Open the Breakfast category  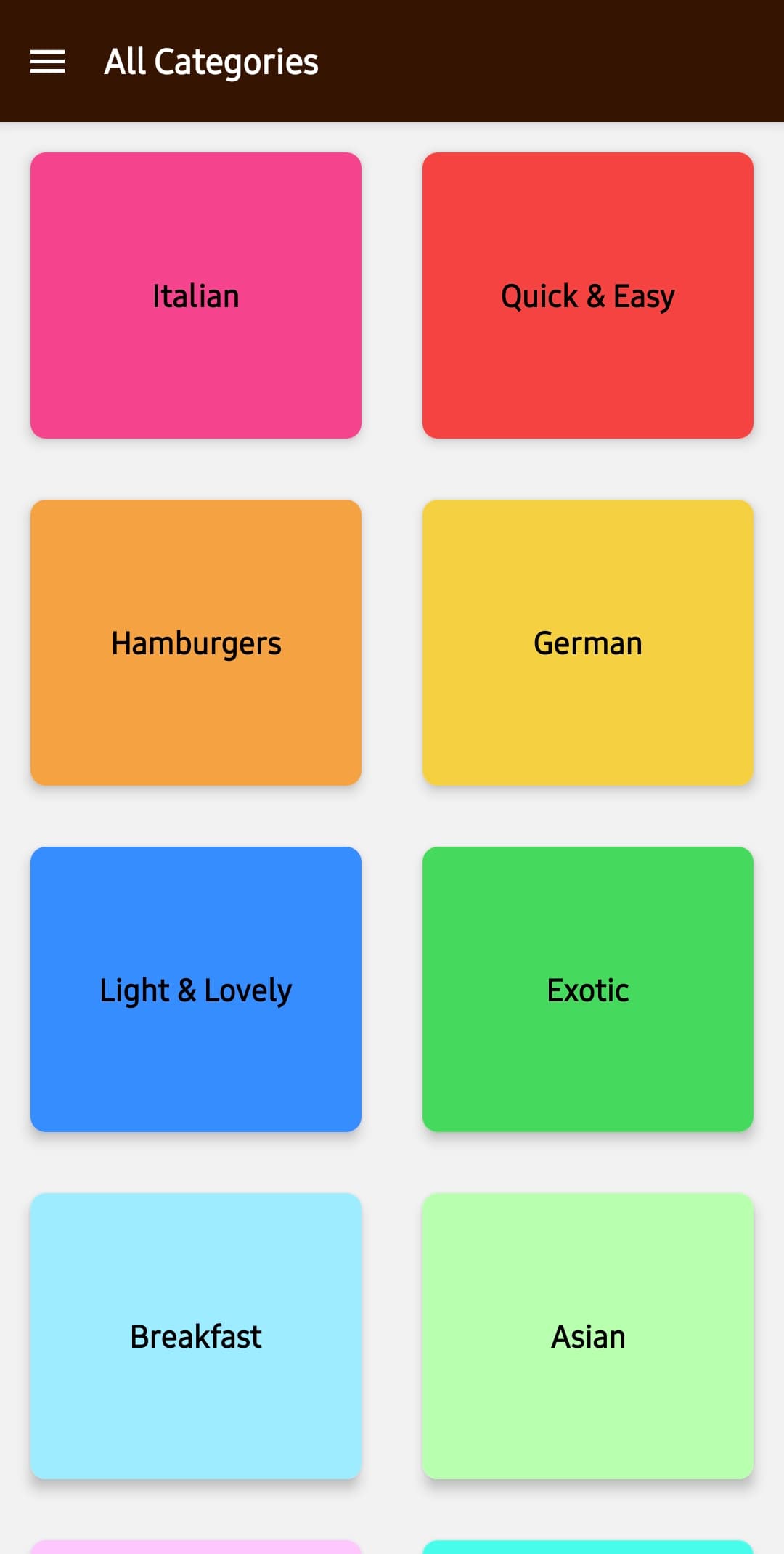point(196,1336)
